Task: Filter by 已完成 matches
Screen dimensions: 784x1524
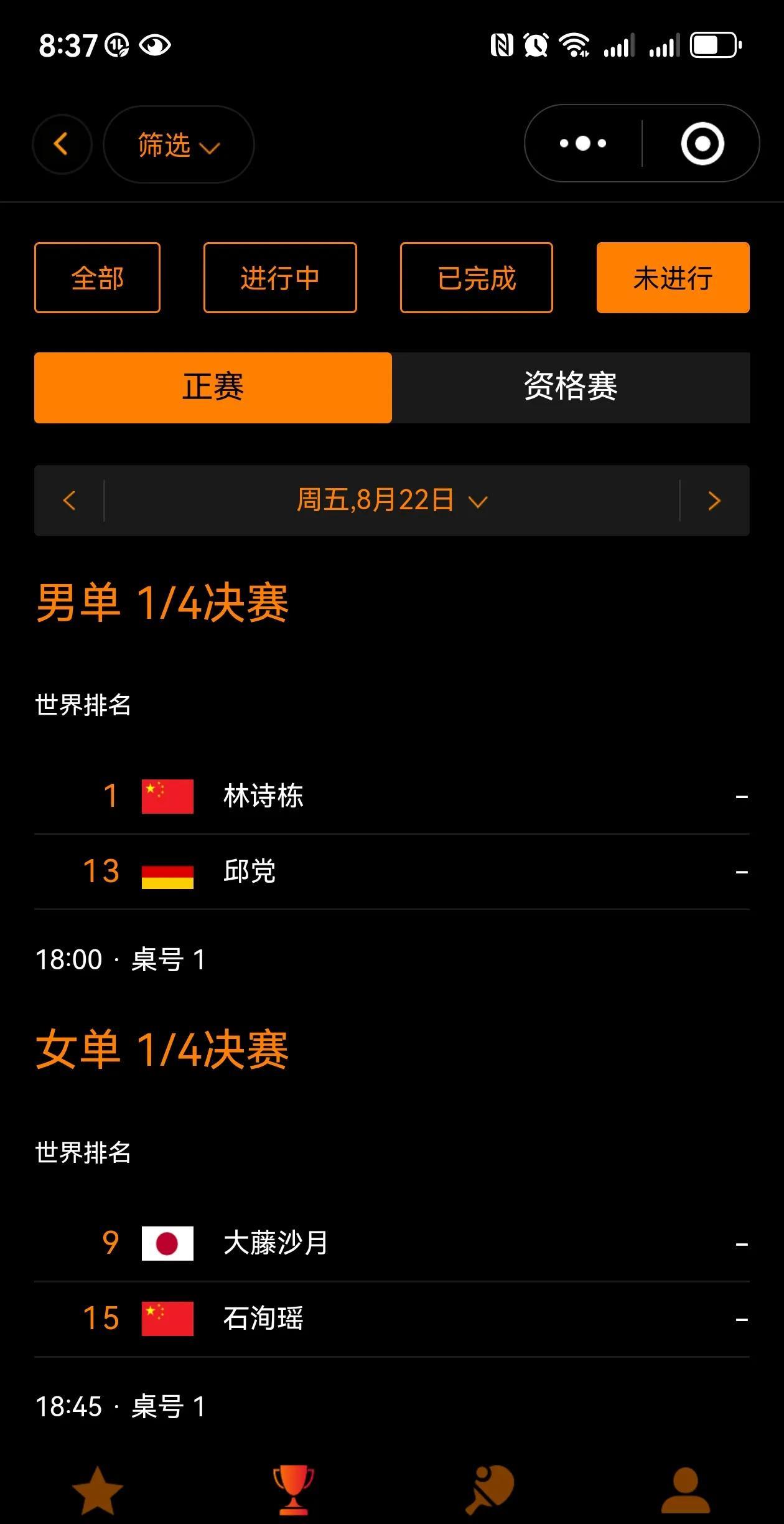Action: [477, 278]
